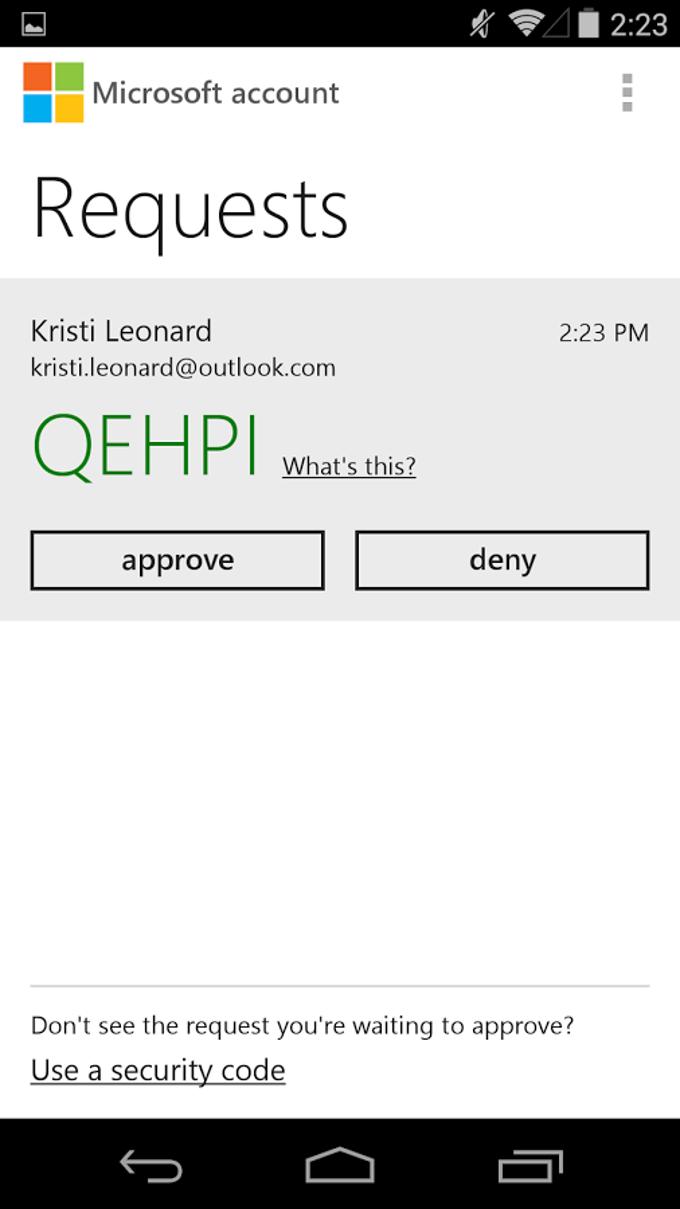680x1209 pixels.
Task: Deny the request from Kristi Leonard
Action: 502,560
